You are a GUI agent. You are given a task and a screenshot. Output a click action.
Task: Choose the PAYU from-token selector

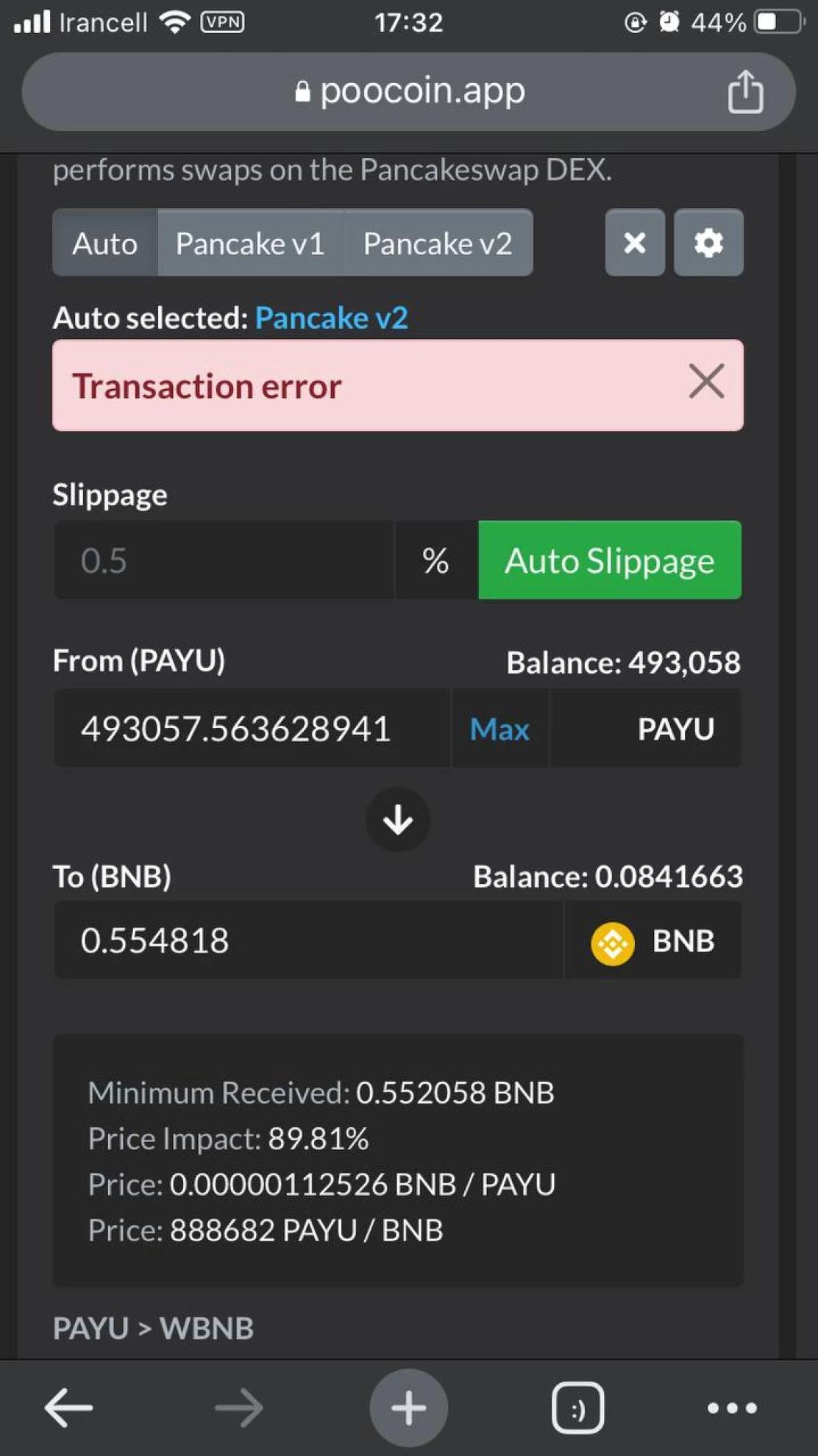tap(646, 729)
